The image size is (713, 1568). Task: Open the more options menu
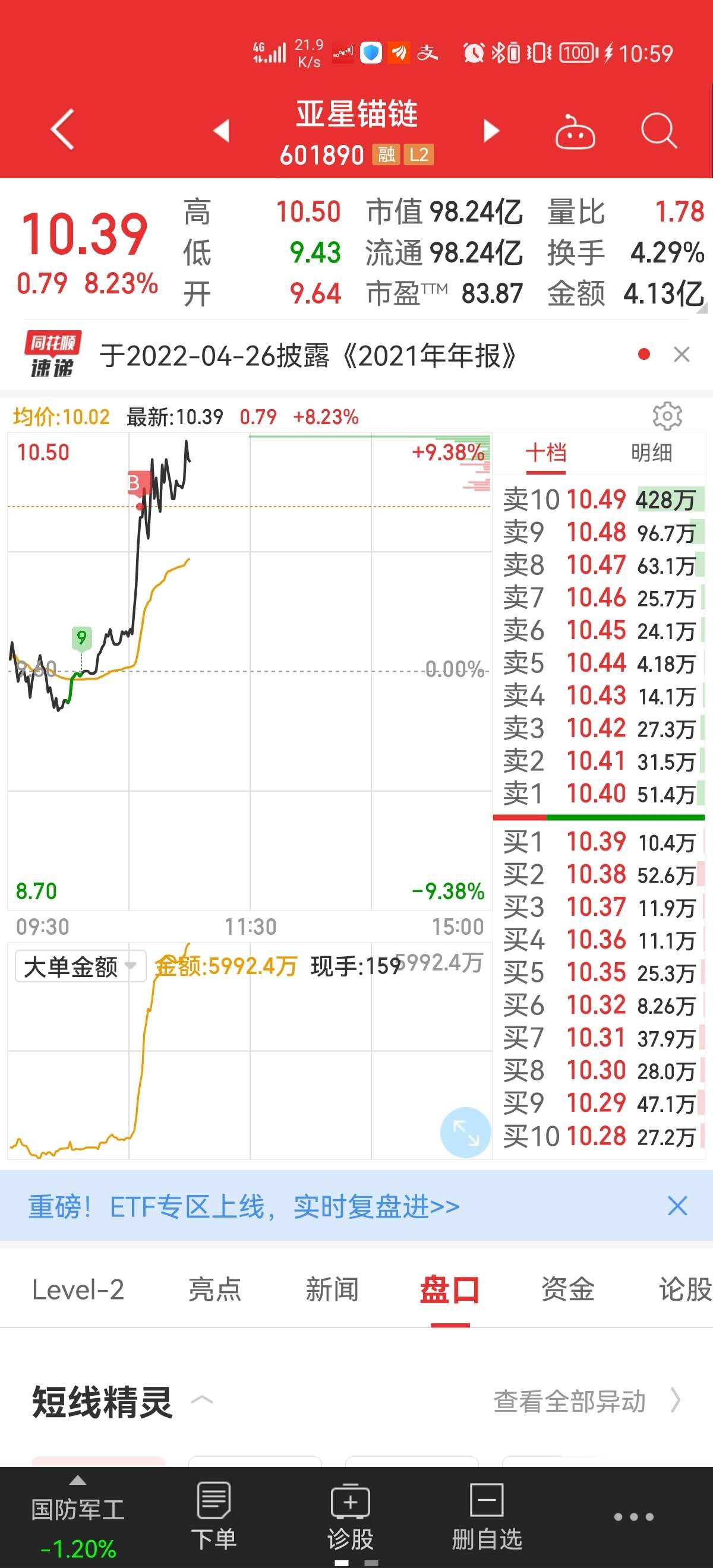coord(633,1517)
